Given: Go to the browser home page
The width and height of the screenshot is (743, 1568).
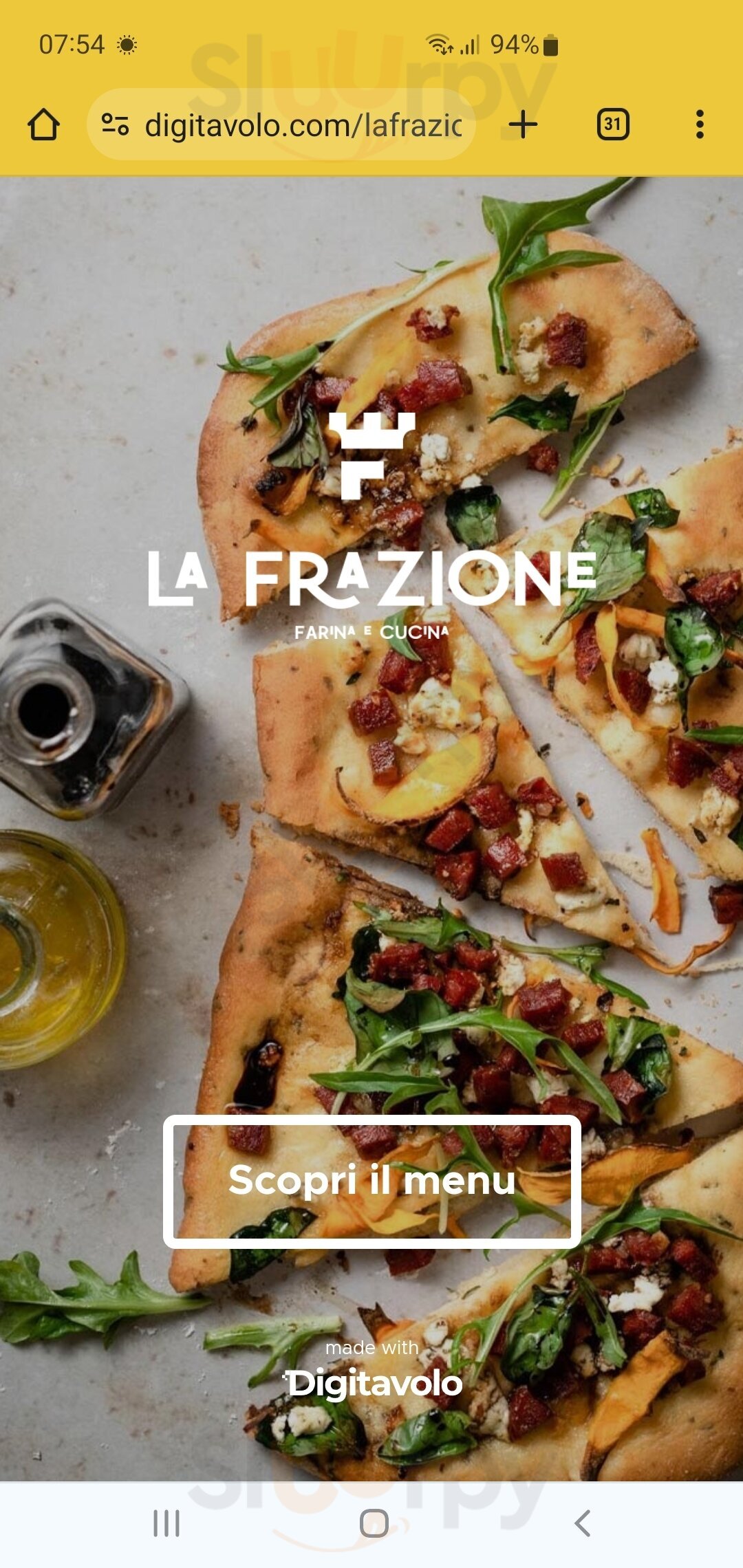Looking at the screenshot, I should (x=43, y=125).
